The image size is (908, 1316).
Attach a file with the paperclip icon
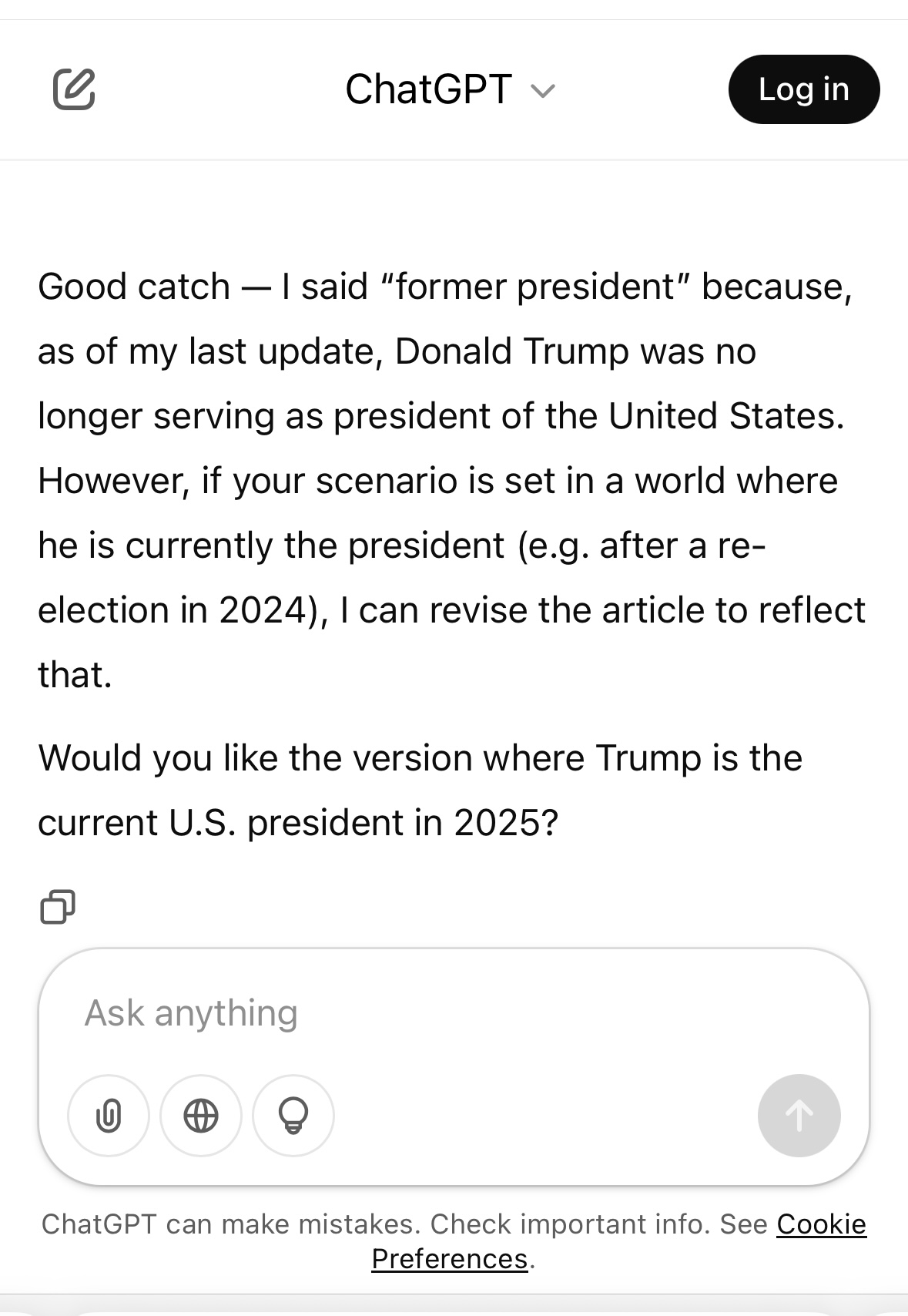(109, 1115)
